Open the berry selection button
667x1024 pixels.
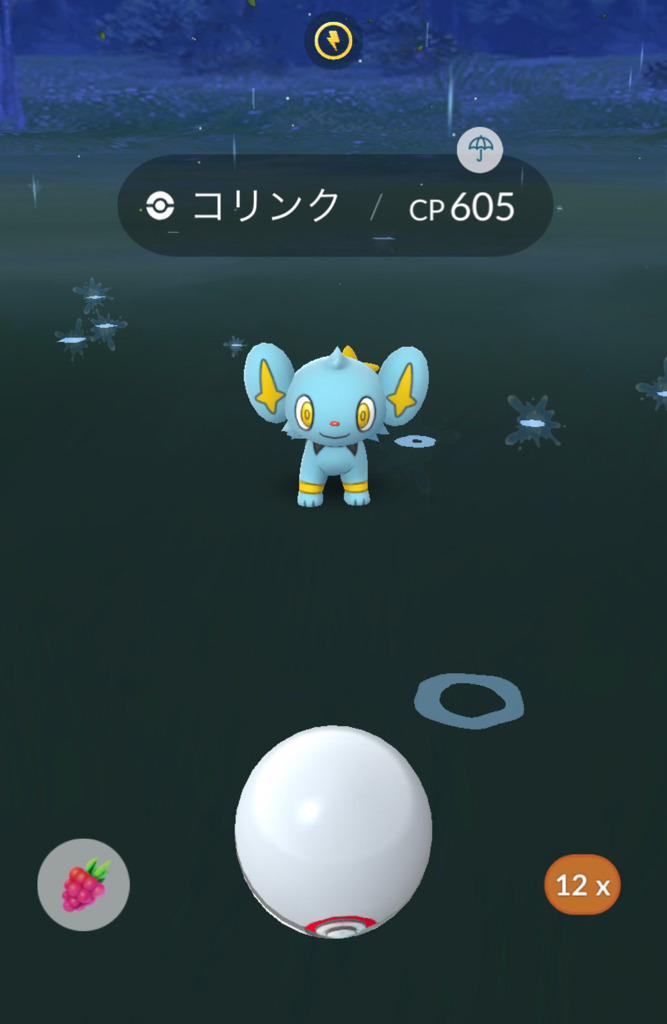(x=83, y=885)
